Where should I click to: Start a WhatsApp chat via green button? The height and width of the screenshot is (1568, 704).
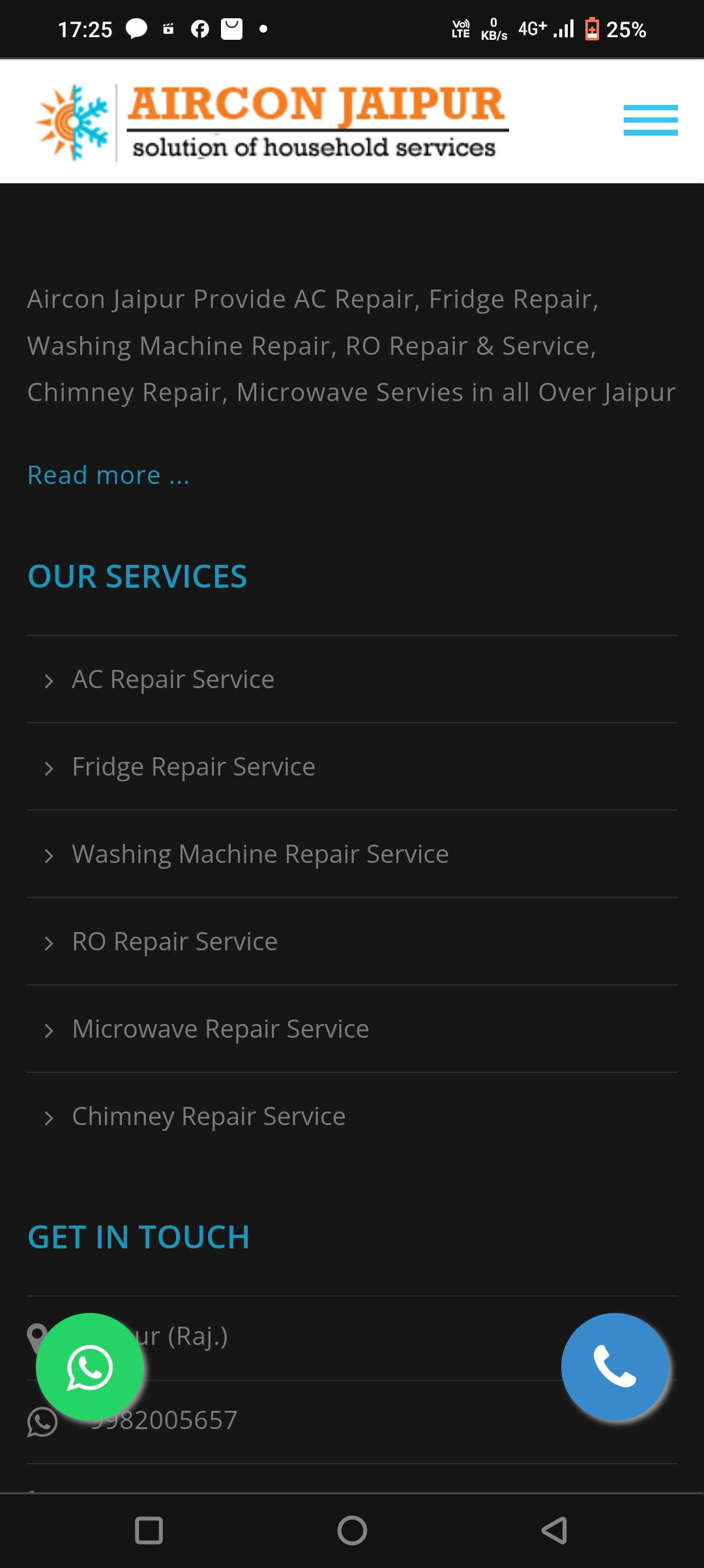(90, 1366)
